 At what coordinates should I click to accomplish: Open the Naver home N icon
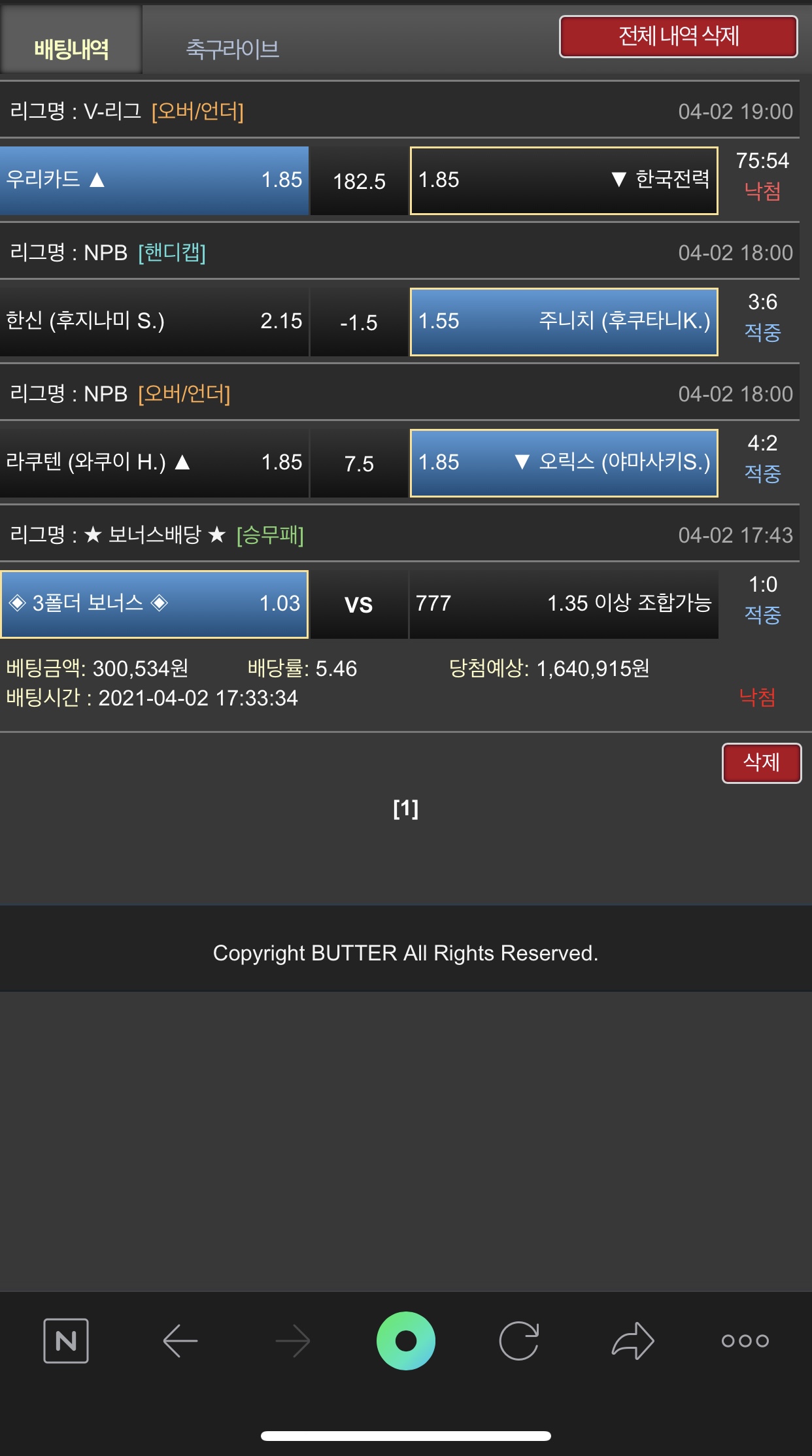click(66, 1340)
